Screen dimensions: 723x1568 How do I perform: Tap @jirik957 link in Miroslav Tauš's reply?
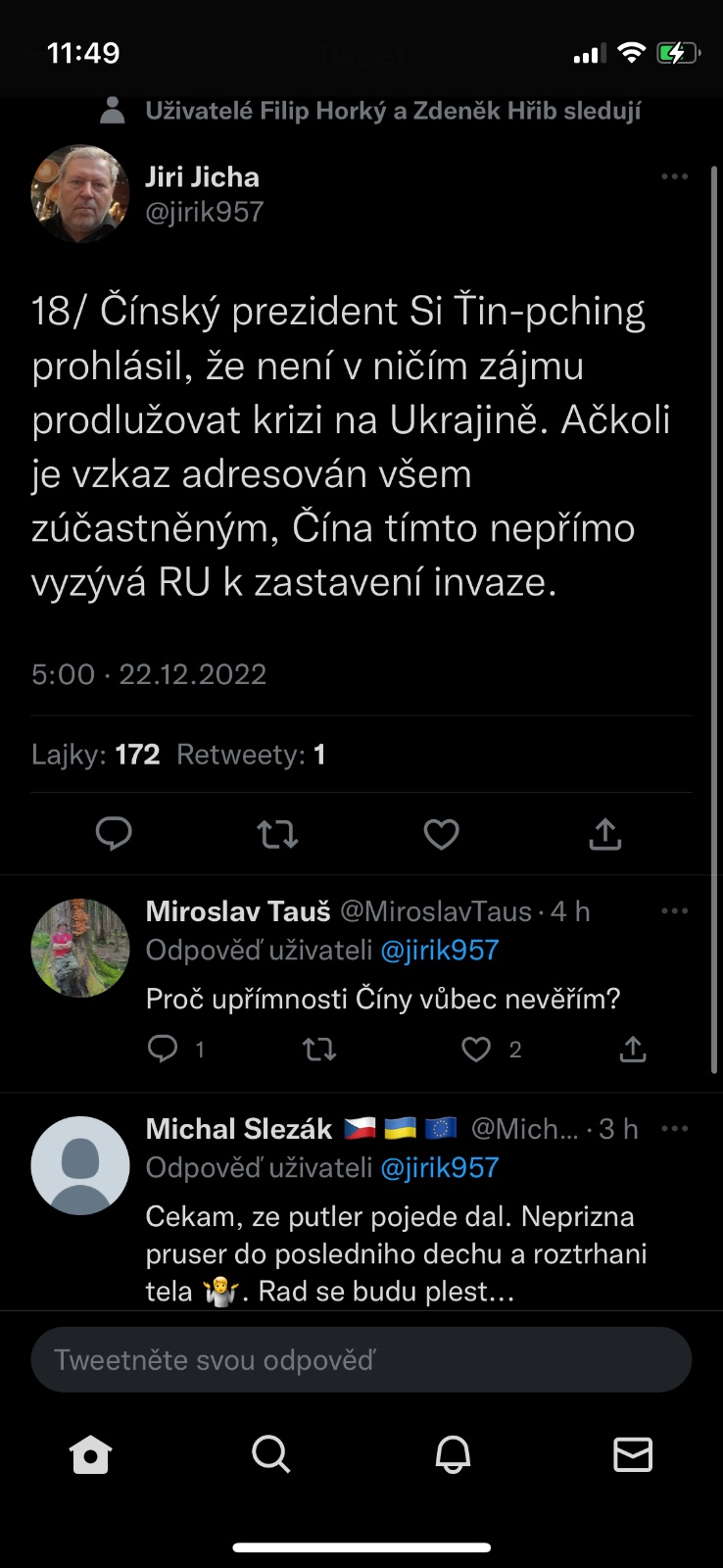tap(439, 950)
